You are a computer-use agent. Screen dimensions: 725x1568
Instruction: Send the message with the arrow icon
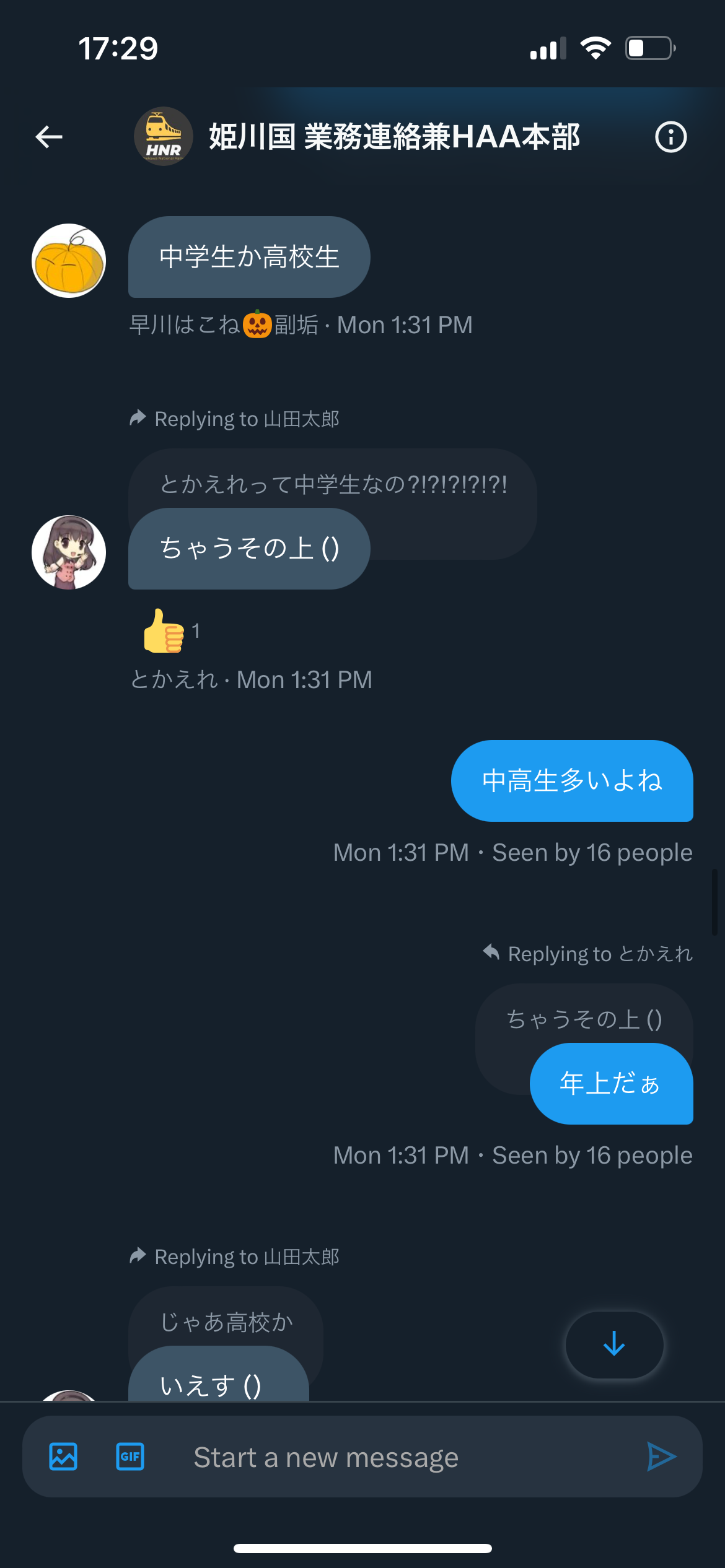661,1457
